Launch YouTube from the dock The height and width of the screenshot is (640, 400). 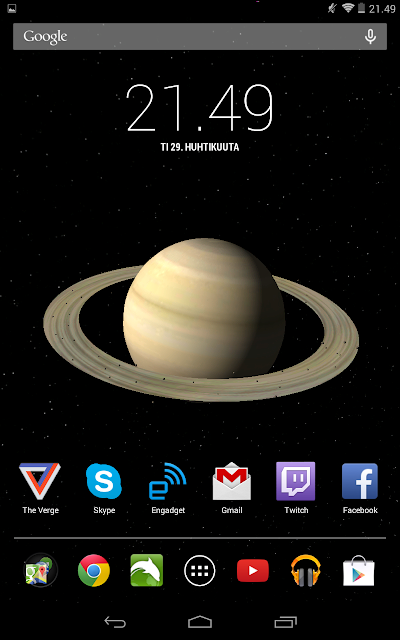tap(253, 570)
